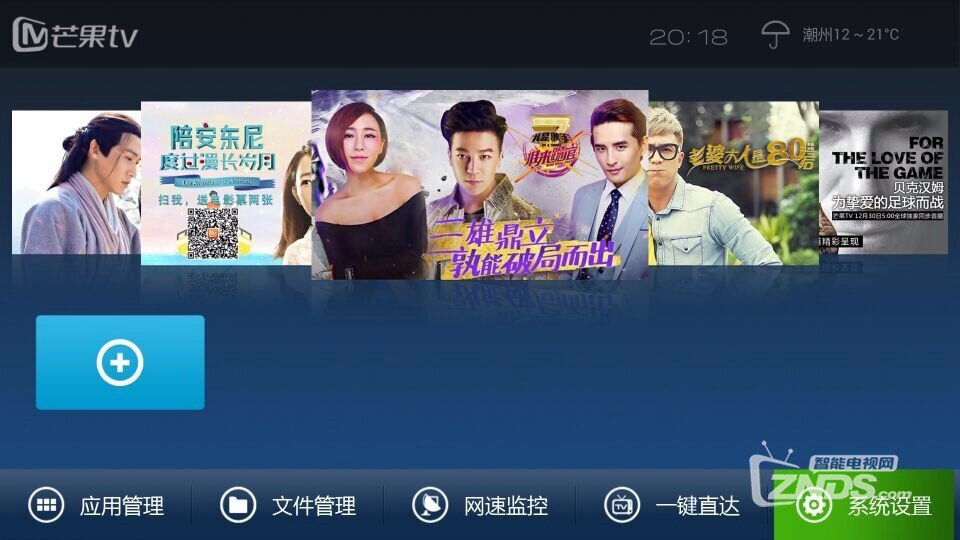The width and height of the screenshot is (960, 540).
Task: Open 系统设置 system settings
Action: 864,506
